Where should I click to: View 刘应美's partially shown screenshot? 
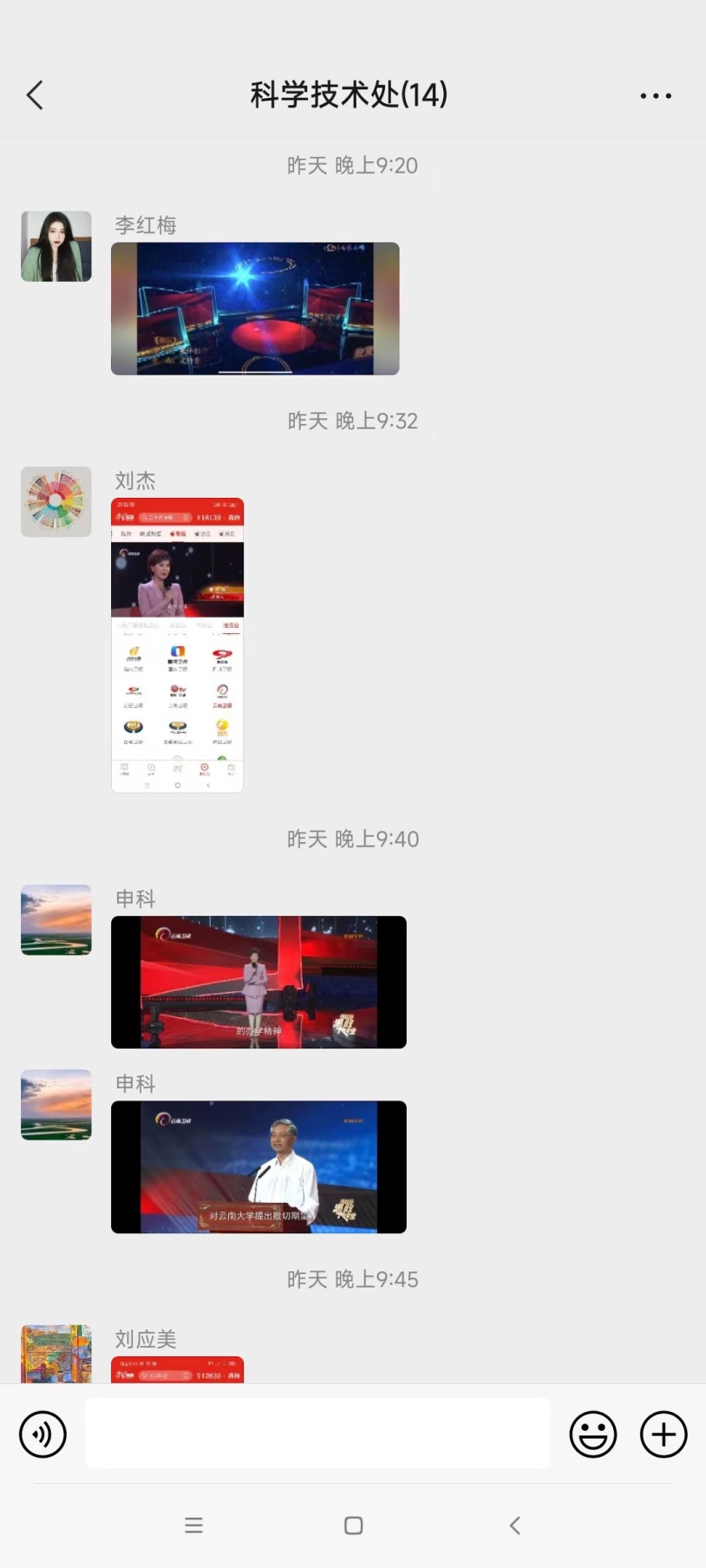click(178, 1369)
